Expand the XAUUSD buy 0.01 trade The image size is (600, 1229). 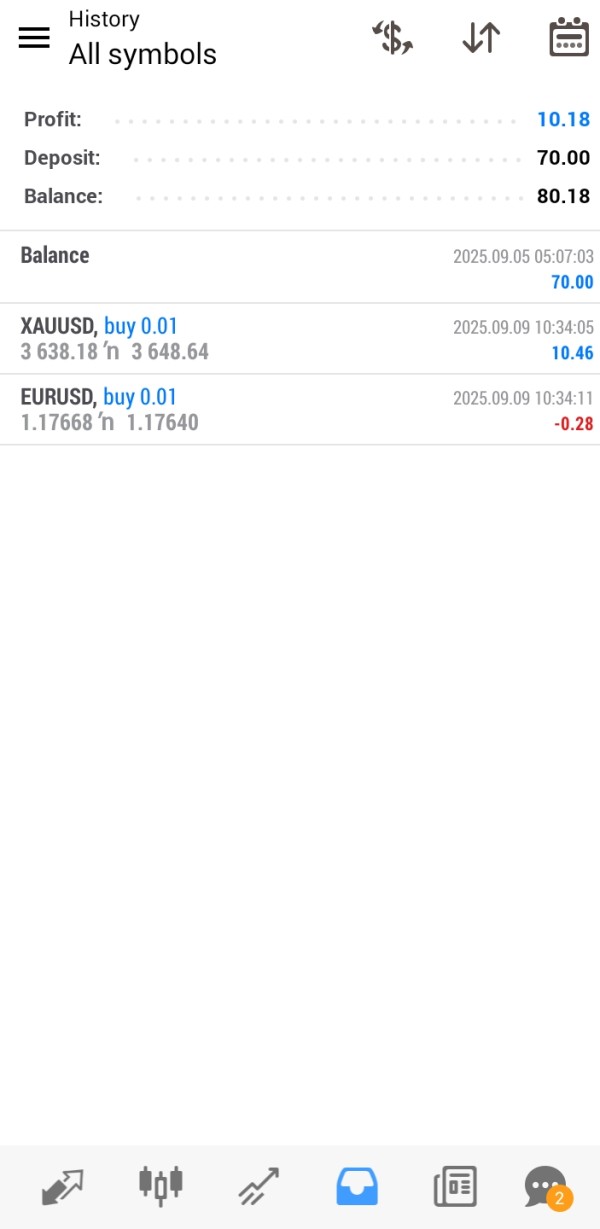300,339
